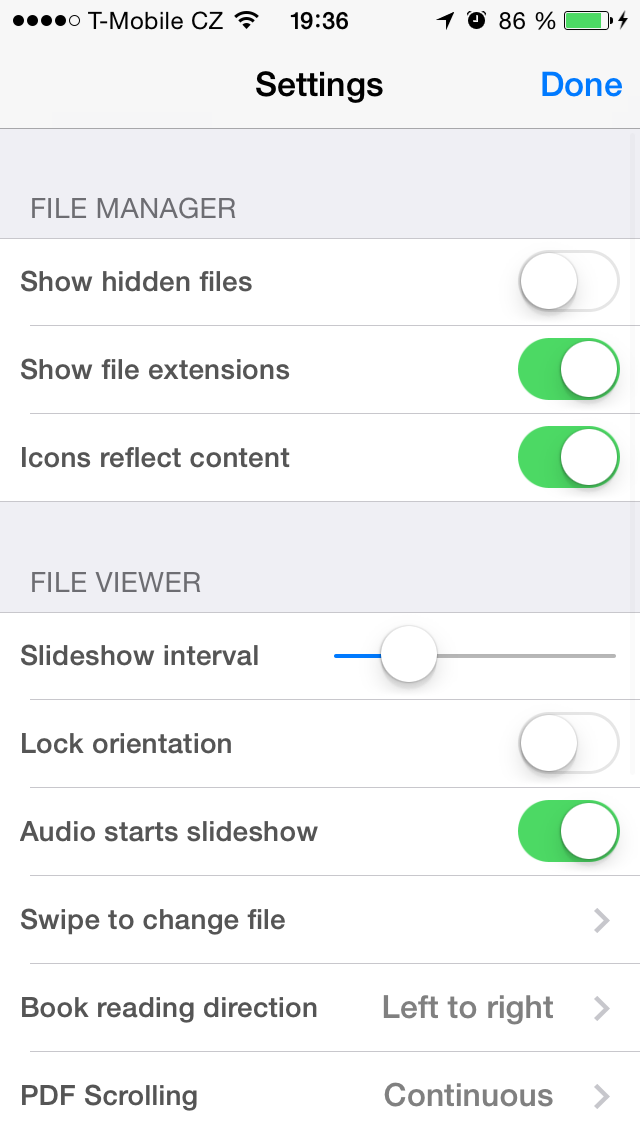Viewport: 640px width, 1136px height.
Task: Turn off Show file extensions
Action: (x=568, y=370)
